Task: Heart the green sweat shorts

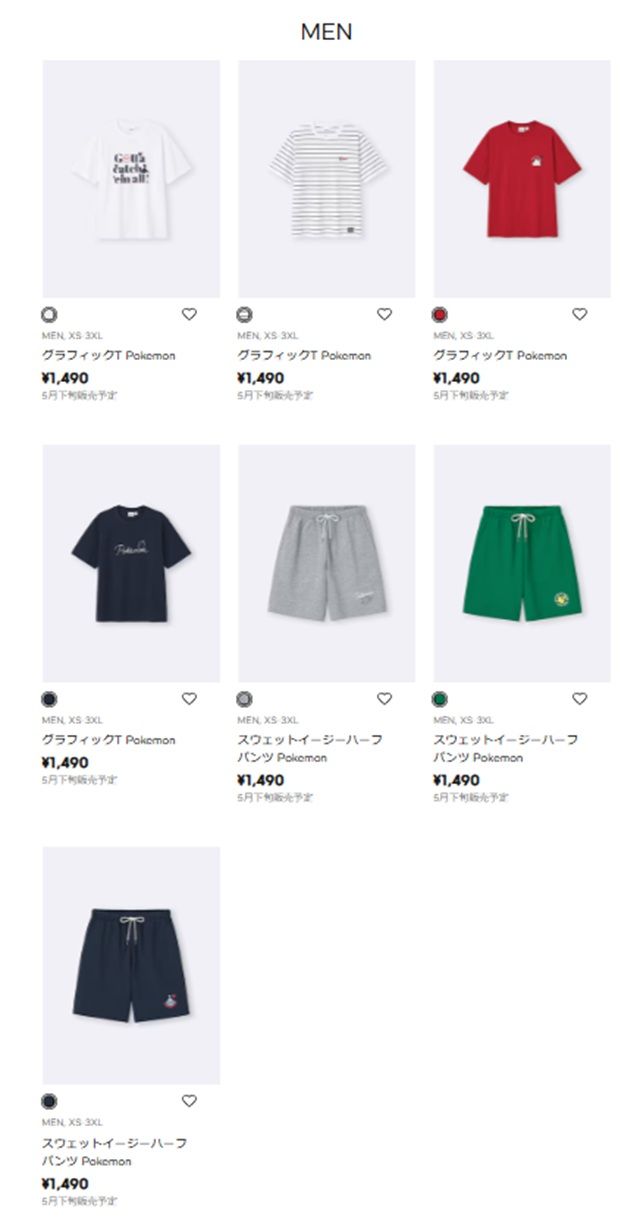Action: click(579, 699)
